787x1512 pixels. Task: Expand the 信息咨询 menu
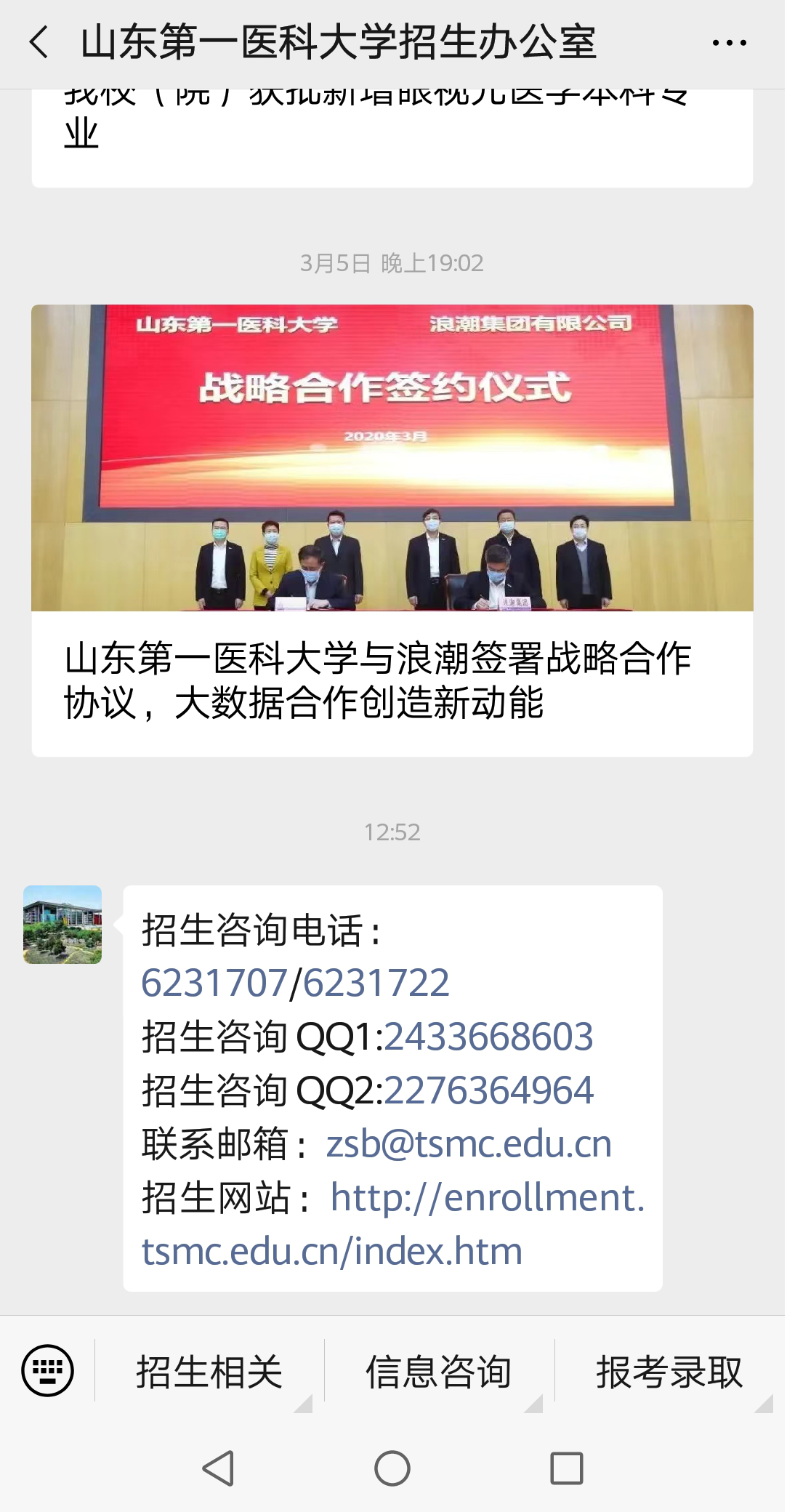(x=439, y=1372)
